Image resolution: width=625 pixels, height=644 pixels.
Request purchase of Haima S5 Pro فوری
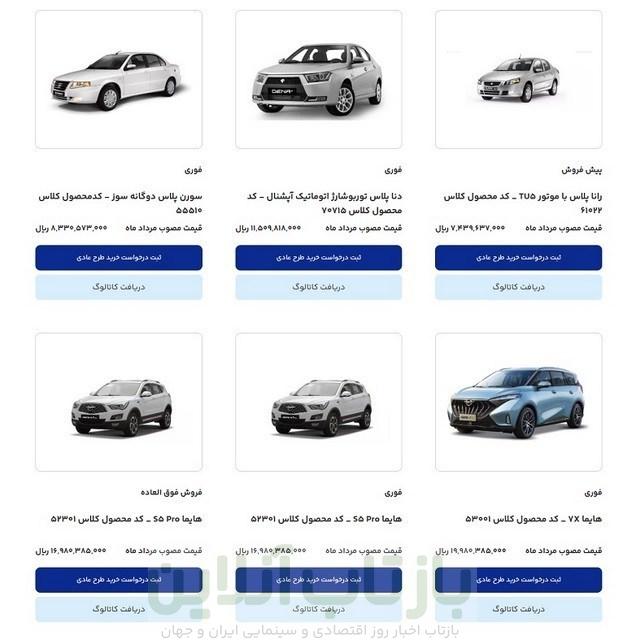318,580
